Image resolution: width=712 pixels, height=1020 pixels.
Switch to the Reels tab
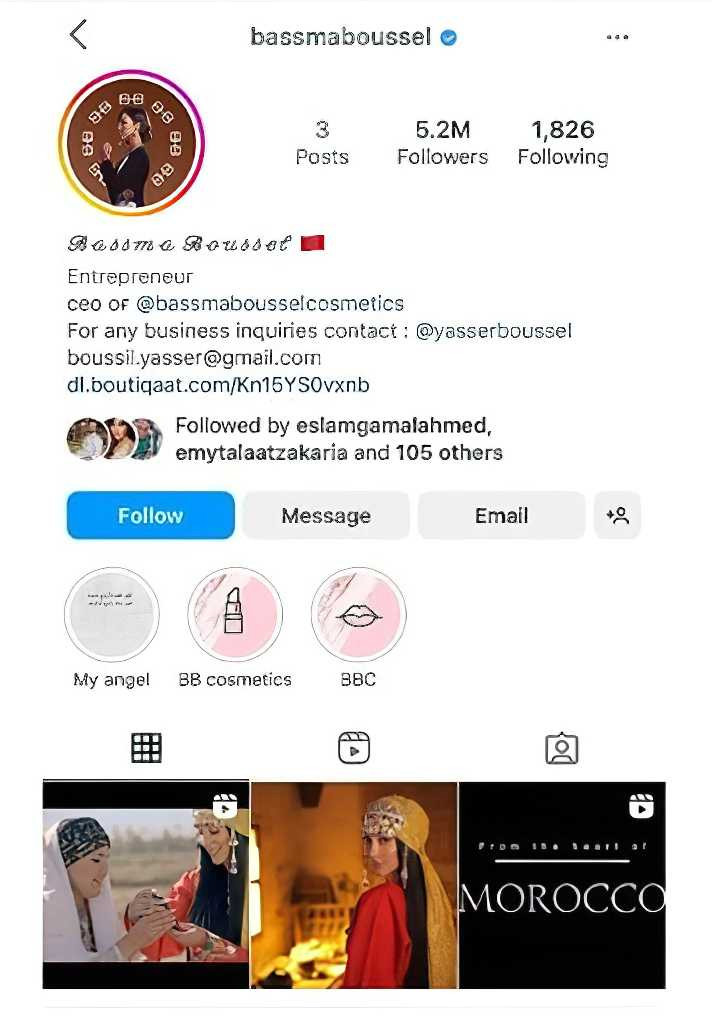[354, 748]
